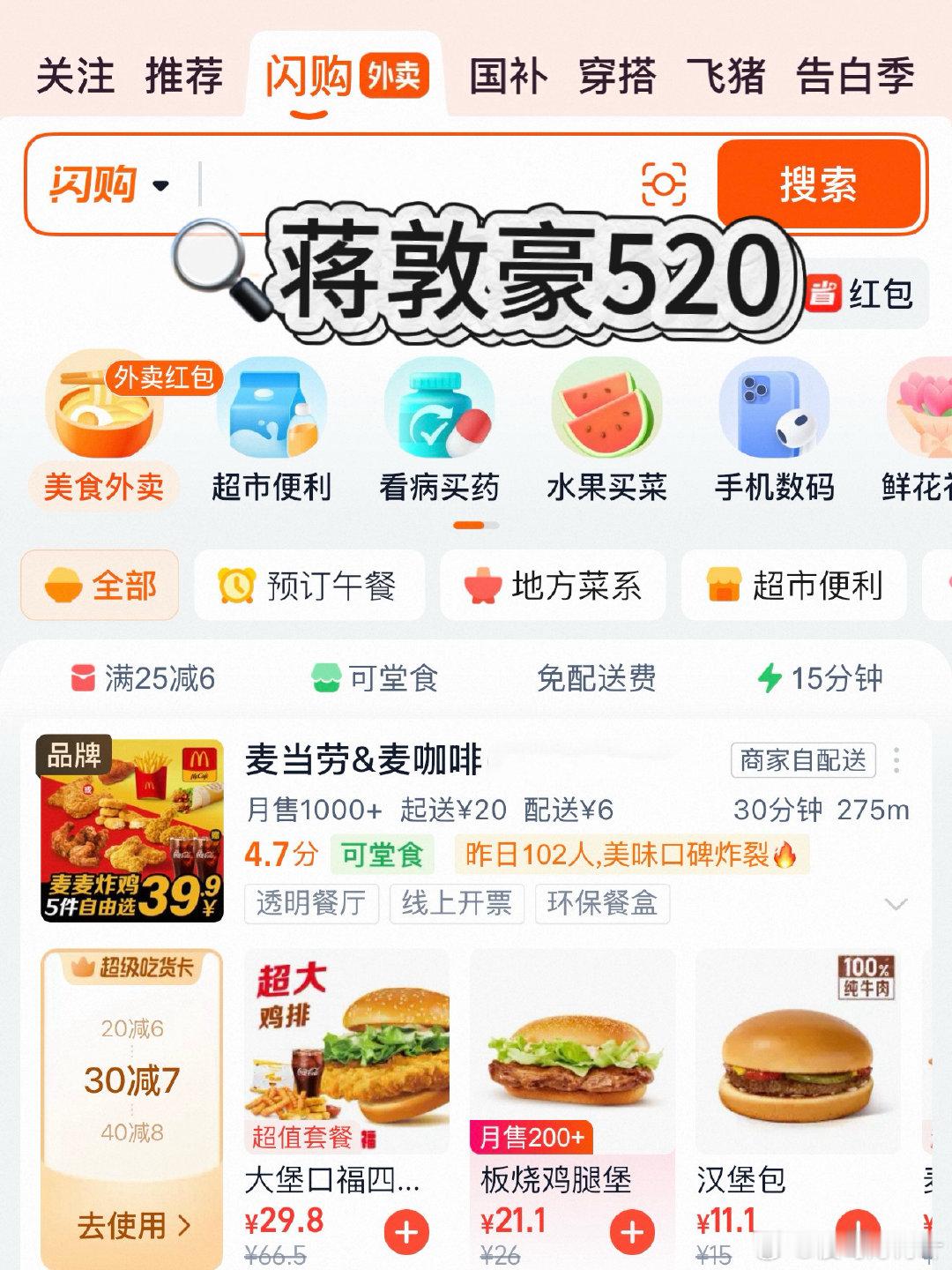
Task: Select the 预订午餐 filter chip
Action: point(309,586)
